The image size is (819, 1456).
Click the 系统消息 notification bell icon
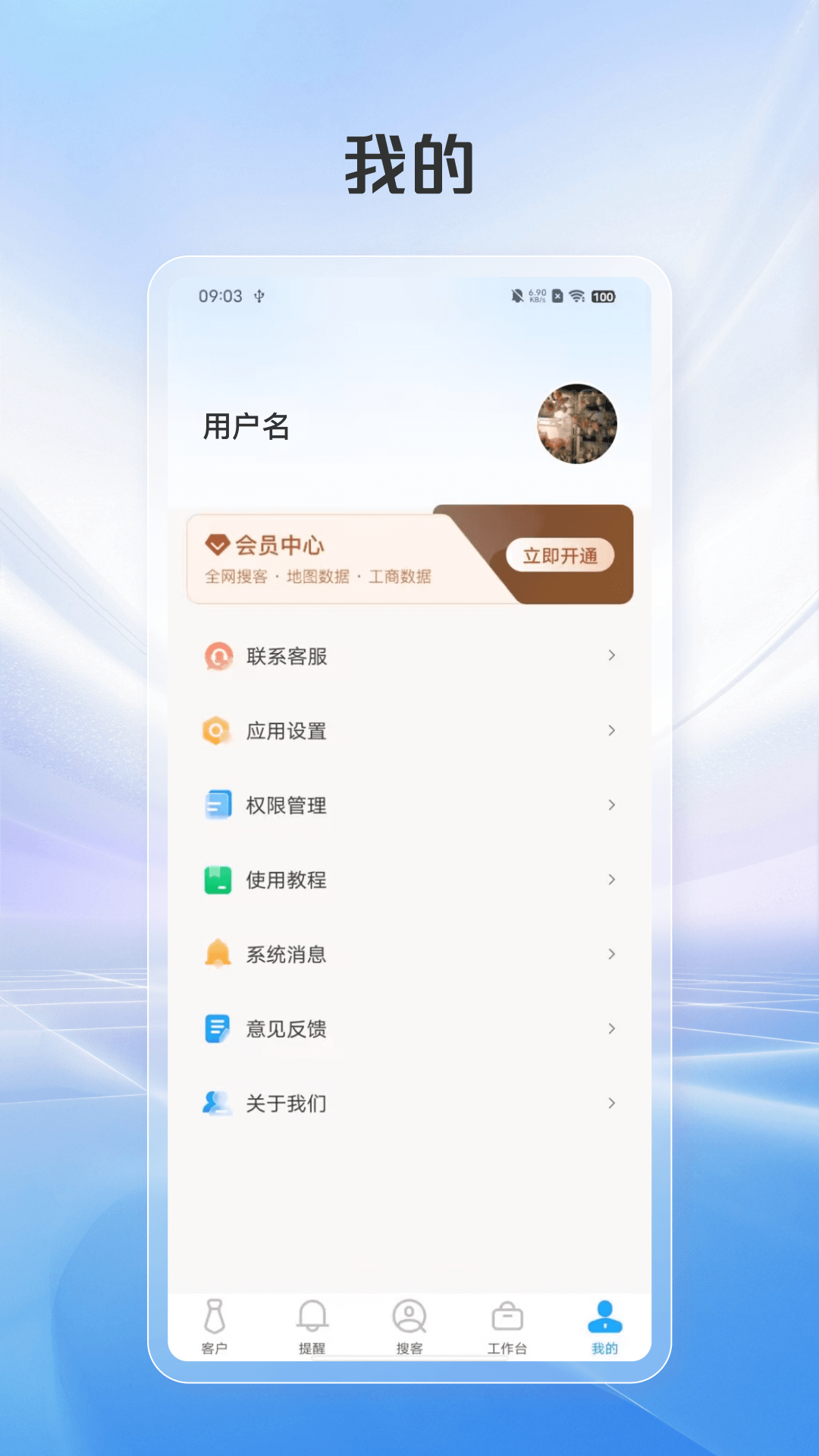click(217, 954)
